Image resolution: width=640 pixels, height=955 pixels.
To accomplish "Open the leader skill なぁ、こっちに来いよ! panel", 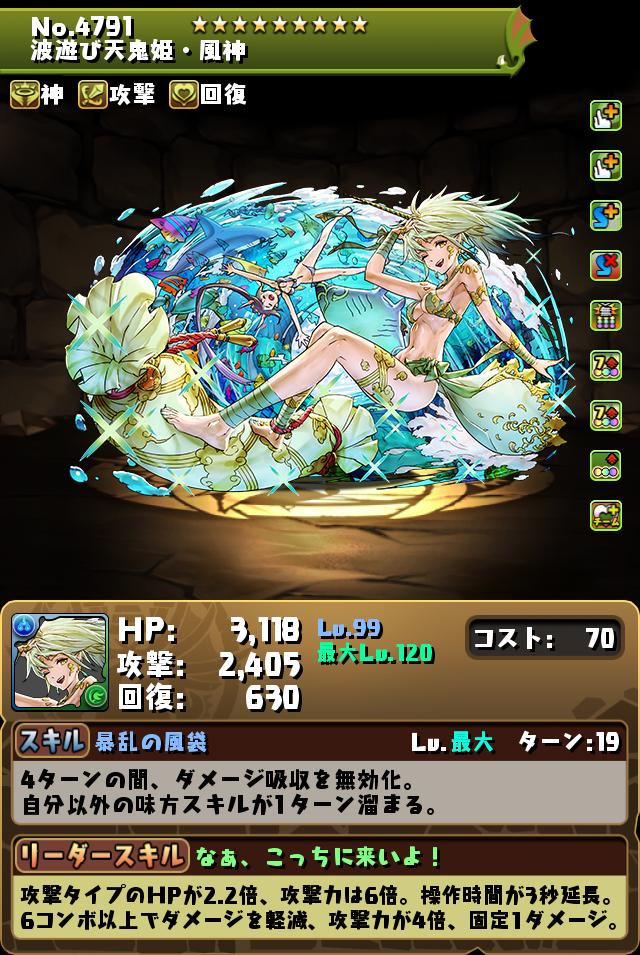I will point(319,855).
